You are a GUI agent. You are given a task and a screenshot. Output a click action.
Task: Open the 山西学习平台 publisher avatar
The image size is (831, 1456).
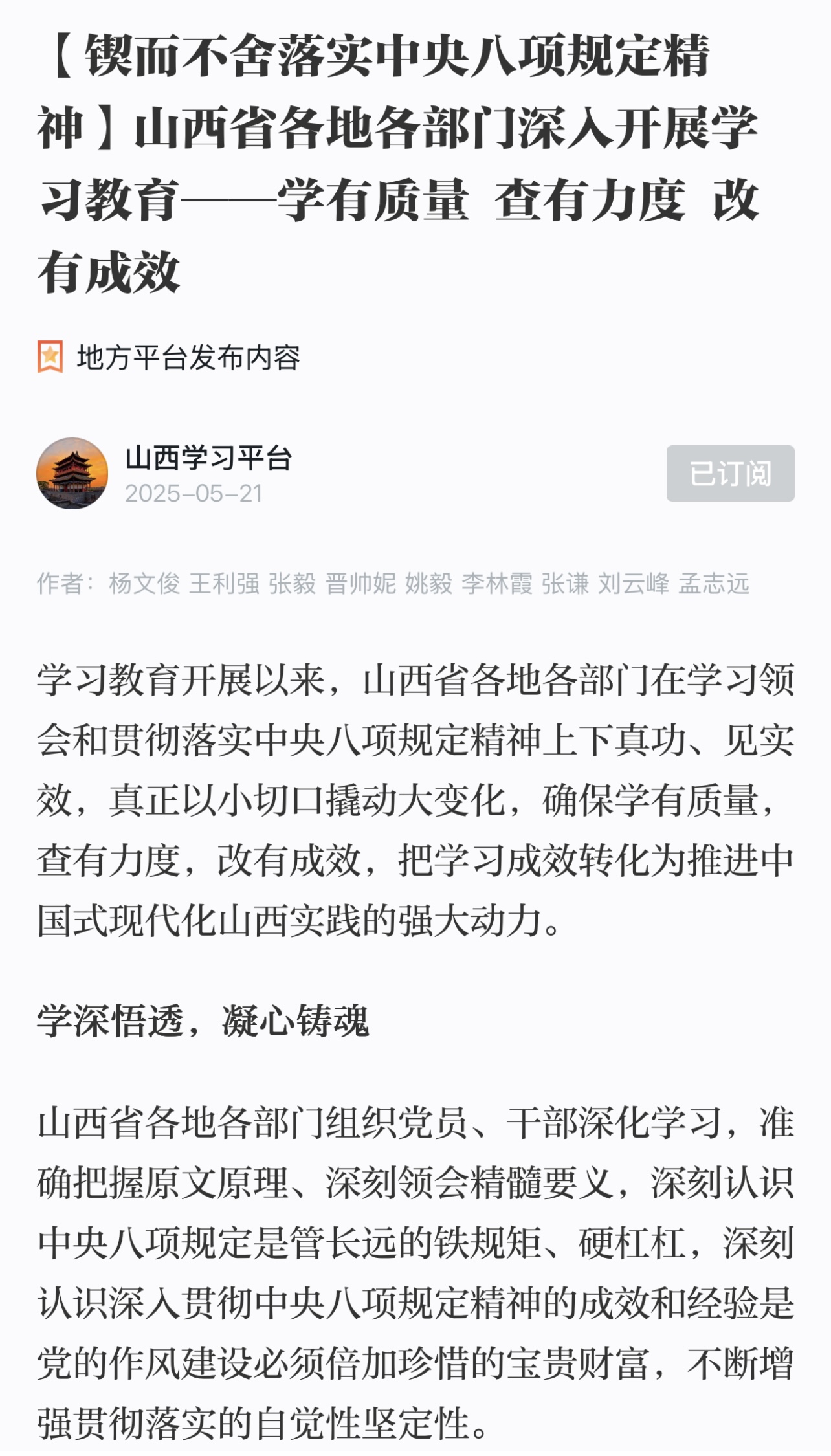72,473
